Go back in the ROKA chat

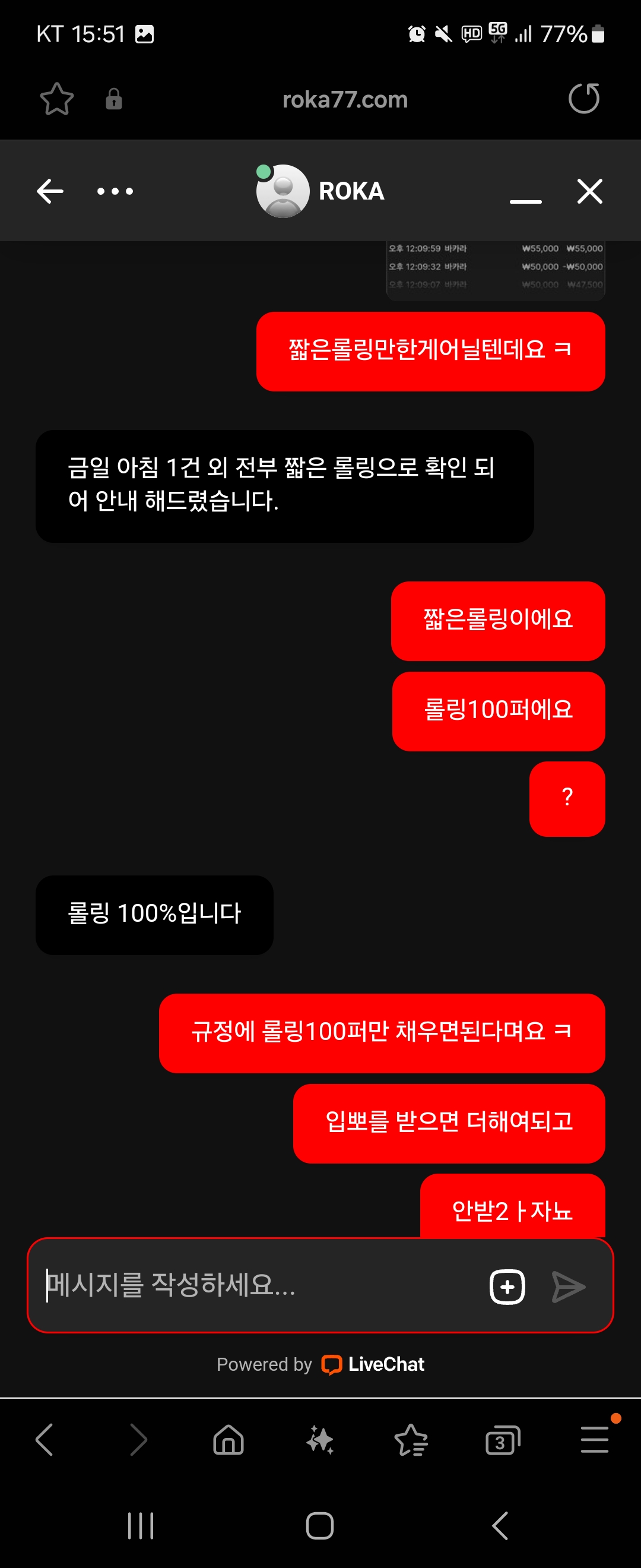point(50,191)
